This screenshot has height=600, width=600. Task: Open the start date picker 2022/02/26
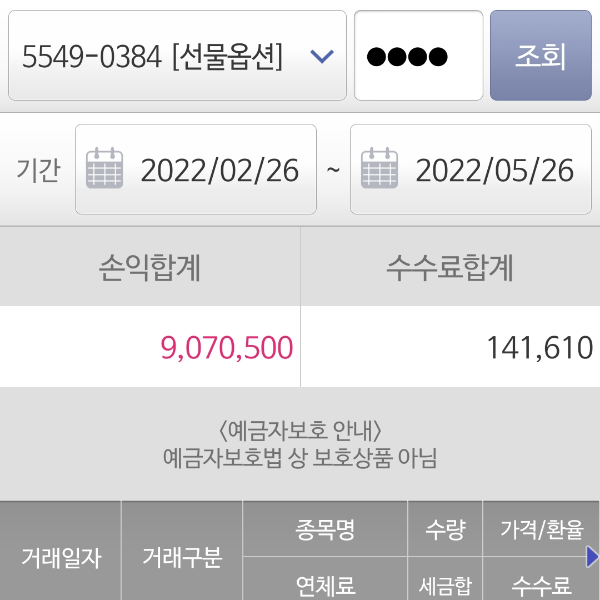(x=196, y=170)
